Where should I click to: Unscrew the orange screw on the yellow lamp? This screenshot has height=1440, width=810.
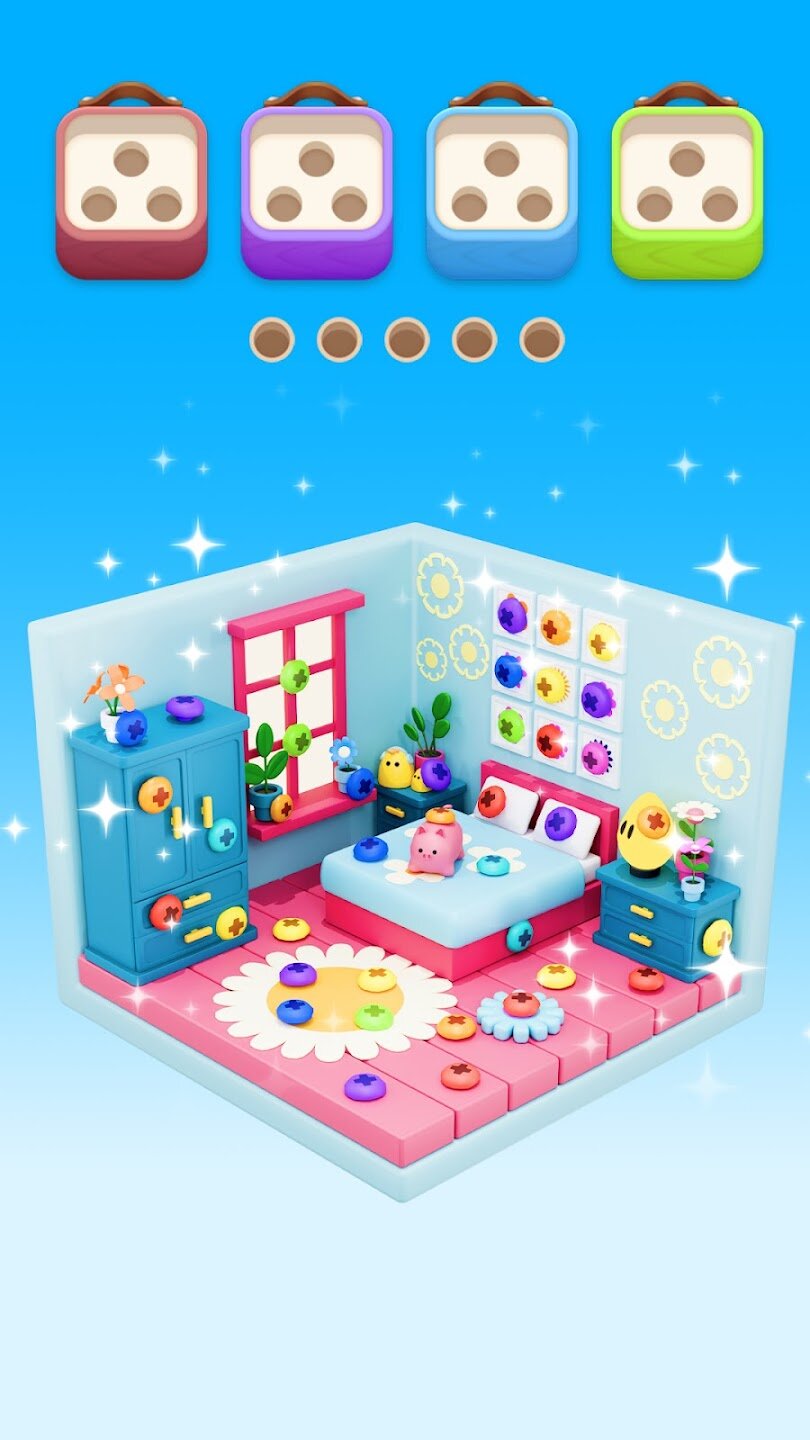coord(652,821)
